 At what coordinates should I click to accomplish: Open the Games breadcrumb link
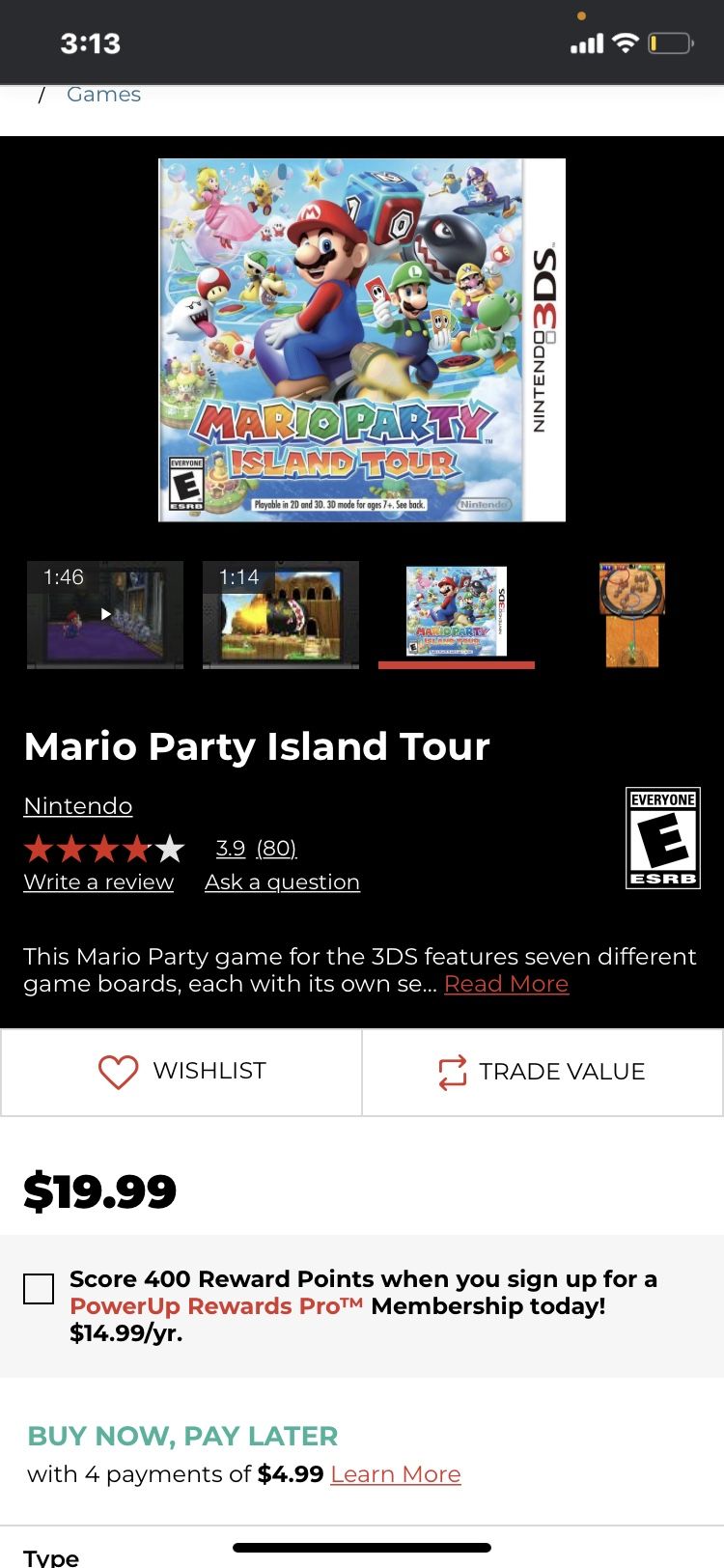click(103, 95)
